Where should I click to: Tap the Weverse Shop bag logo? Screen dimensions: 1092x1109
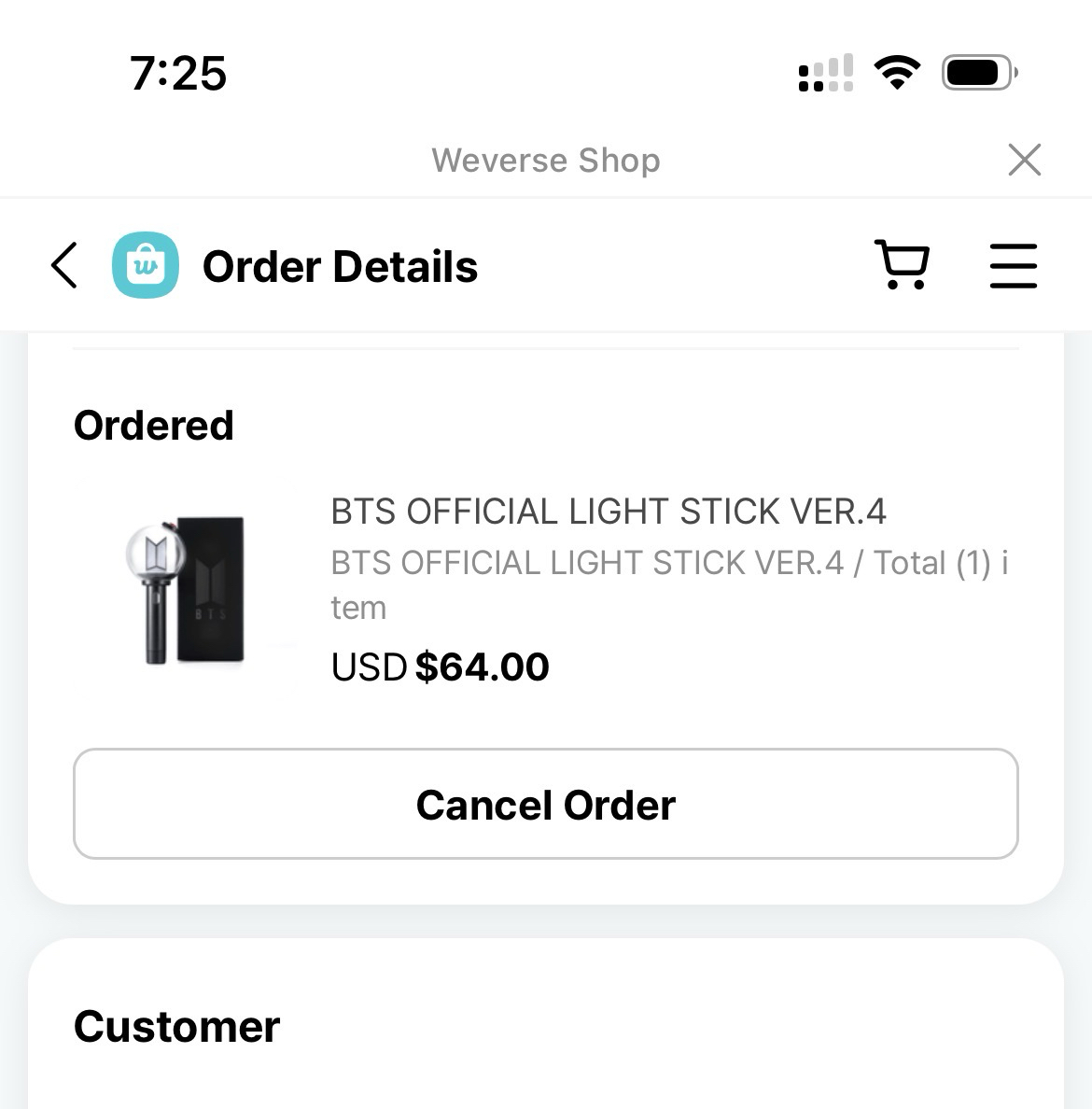pos(145,266)
